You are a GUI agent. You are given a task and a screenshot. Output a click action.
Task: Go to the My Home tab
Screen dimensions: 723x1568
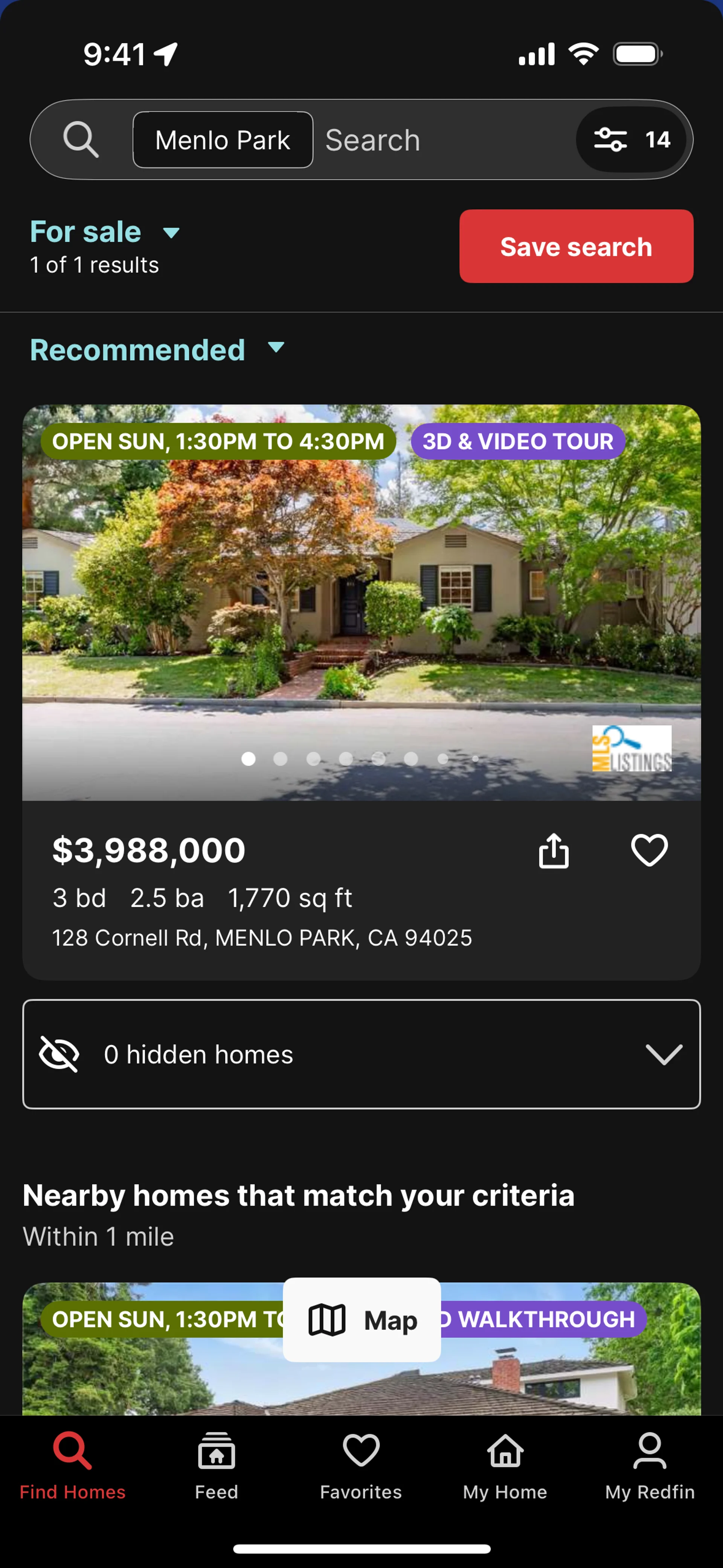(505, 1465)
